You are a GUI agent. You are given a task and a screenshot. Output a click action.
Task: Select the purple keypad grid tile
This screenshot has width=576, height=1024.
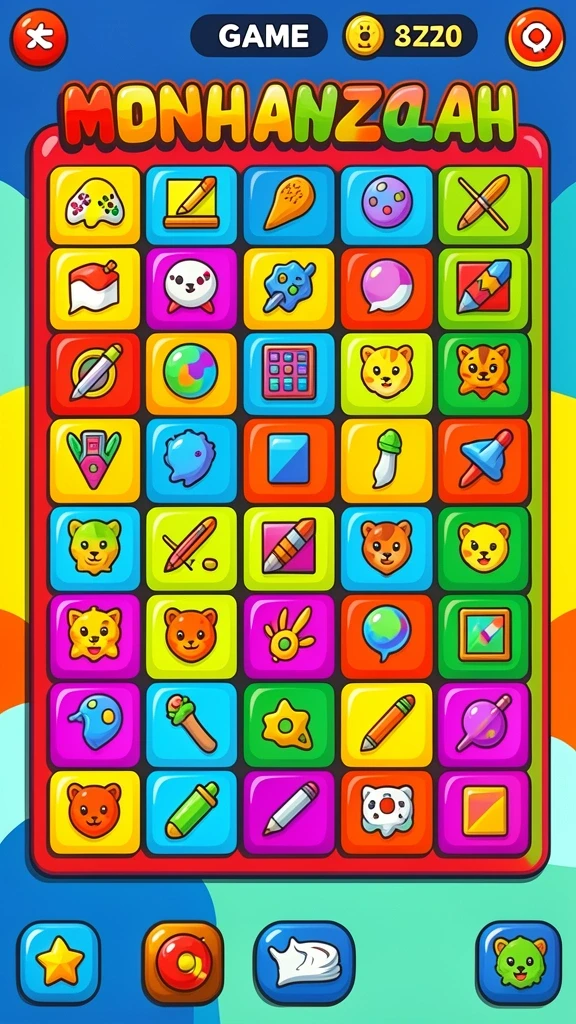[x=289, y=374]
